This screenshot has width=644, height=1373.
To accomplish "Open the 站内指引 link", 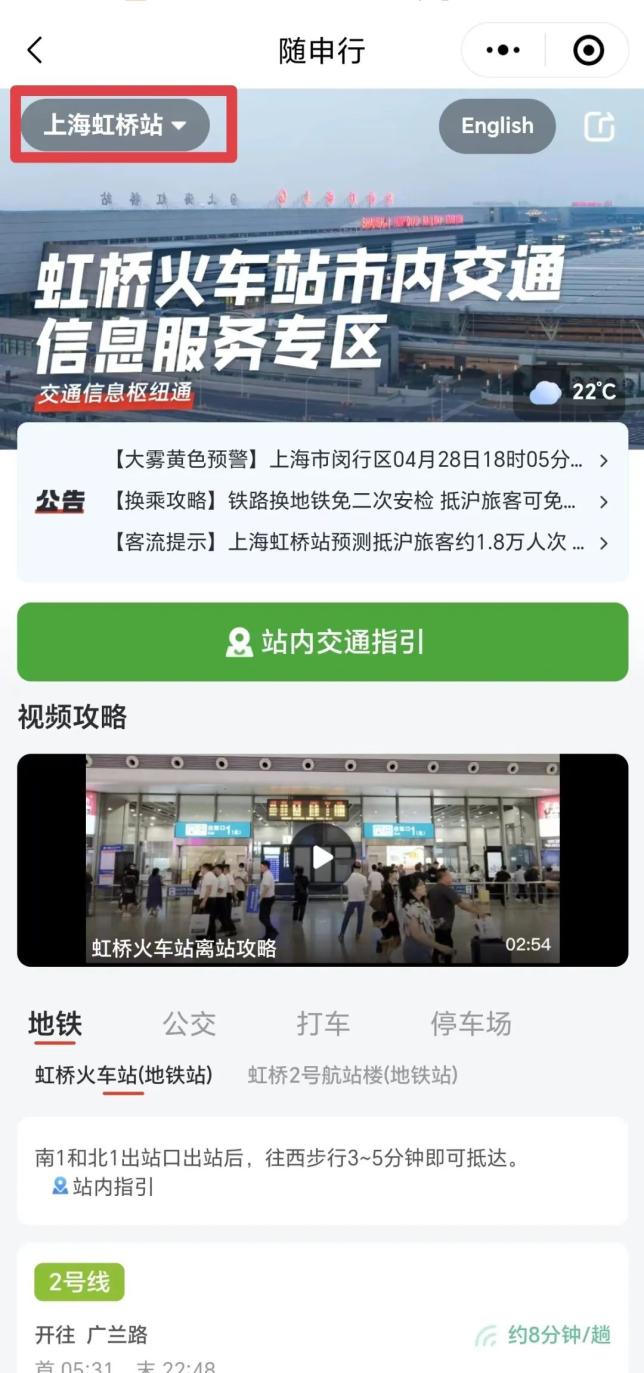I will tap(104, 1187).
